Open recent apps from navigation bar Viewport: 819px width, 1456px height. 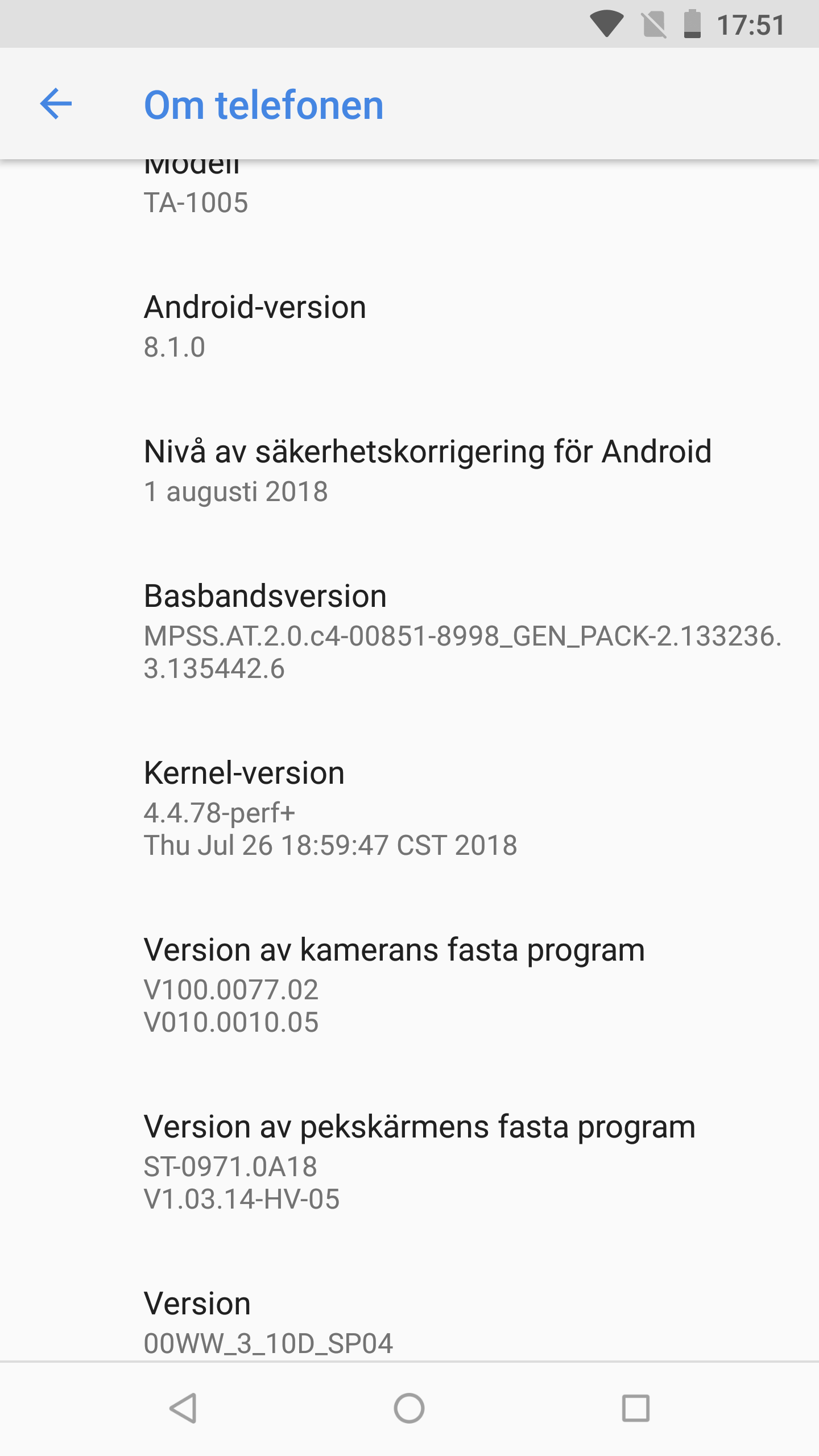click(636, 1409)
